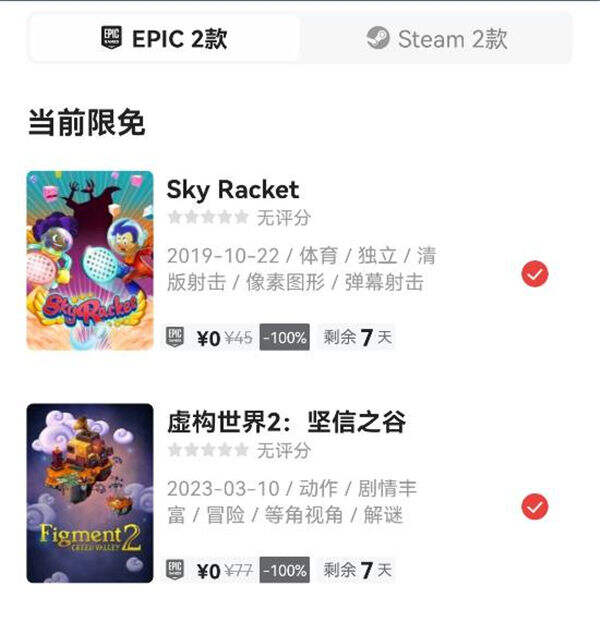Open the 虚构世界2：坚信之谷 game entry
600x622 pixels.
click(x=286, y=422)
